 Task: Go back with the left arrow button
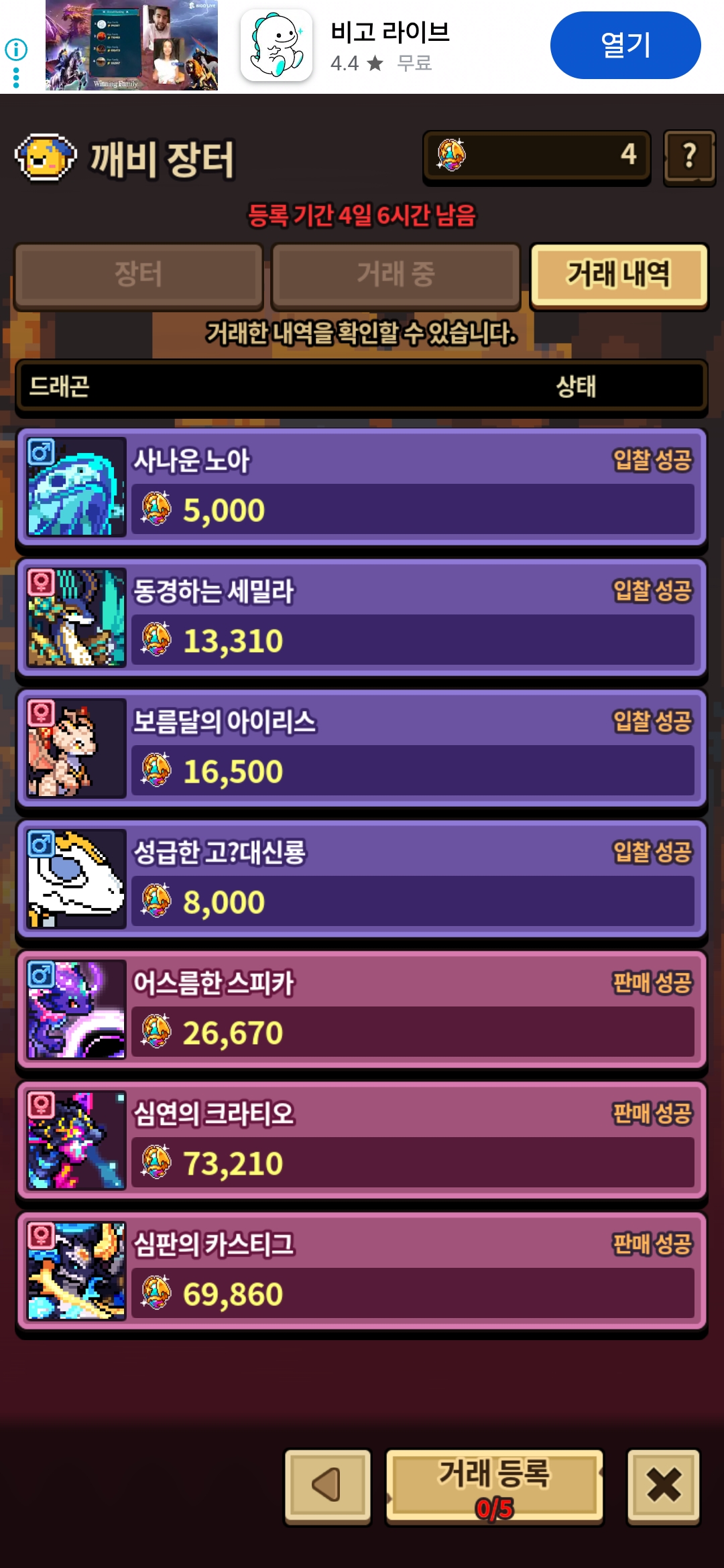point(328,1485)
